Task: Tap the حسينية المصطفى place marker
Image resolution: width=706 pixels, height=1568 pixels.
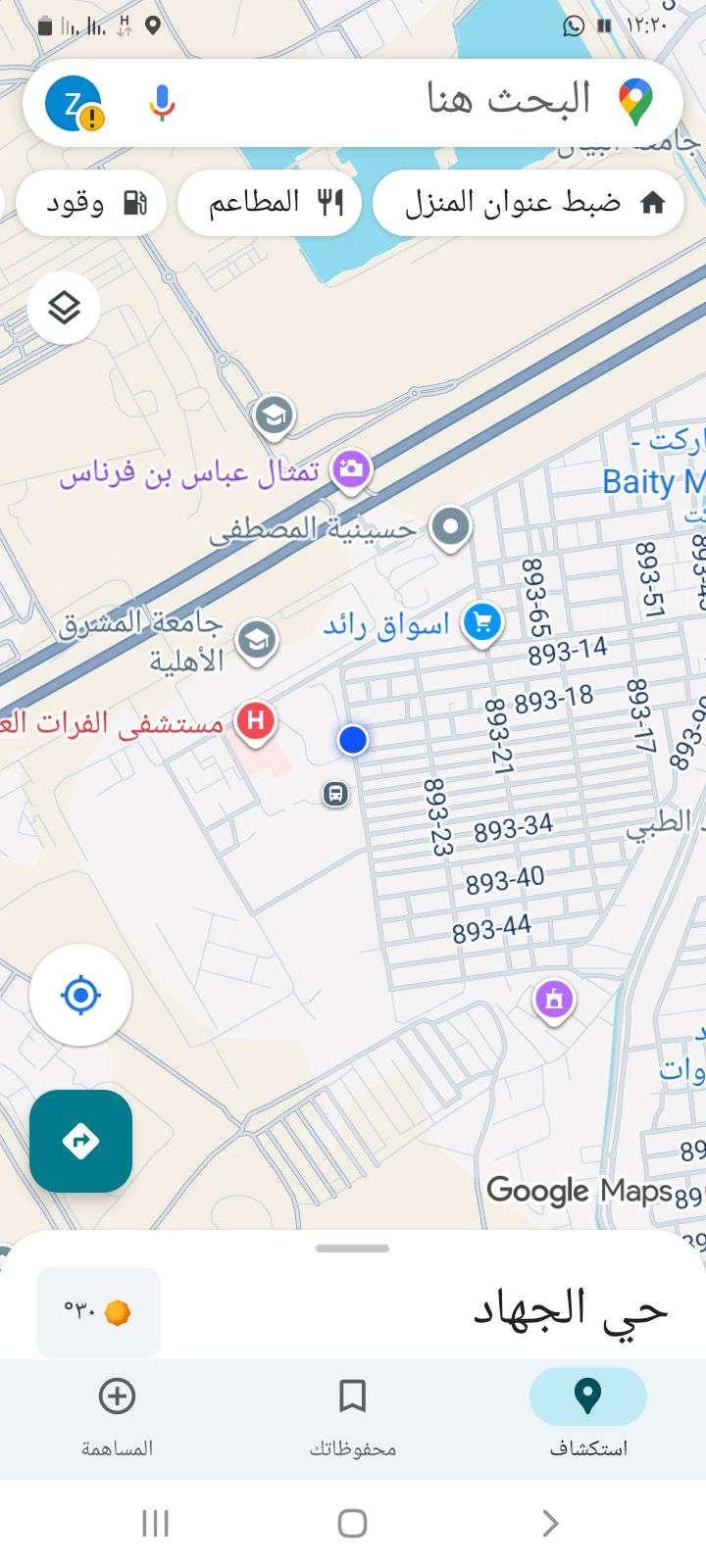Action: point(450,527)
